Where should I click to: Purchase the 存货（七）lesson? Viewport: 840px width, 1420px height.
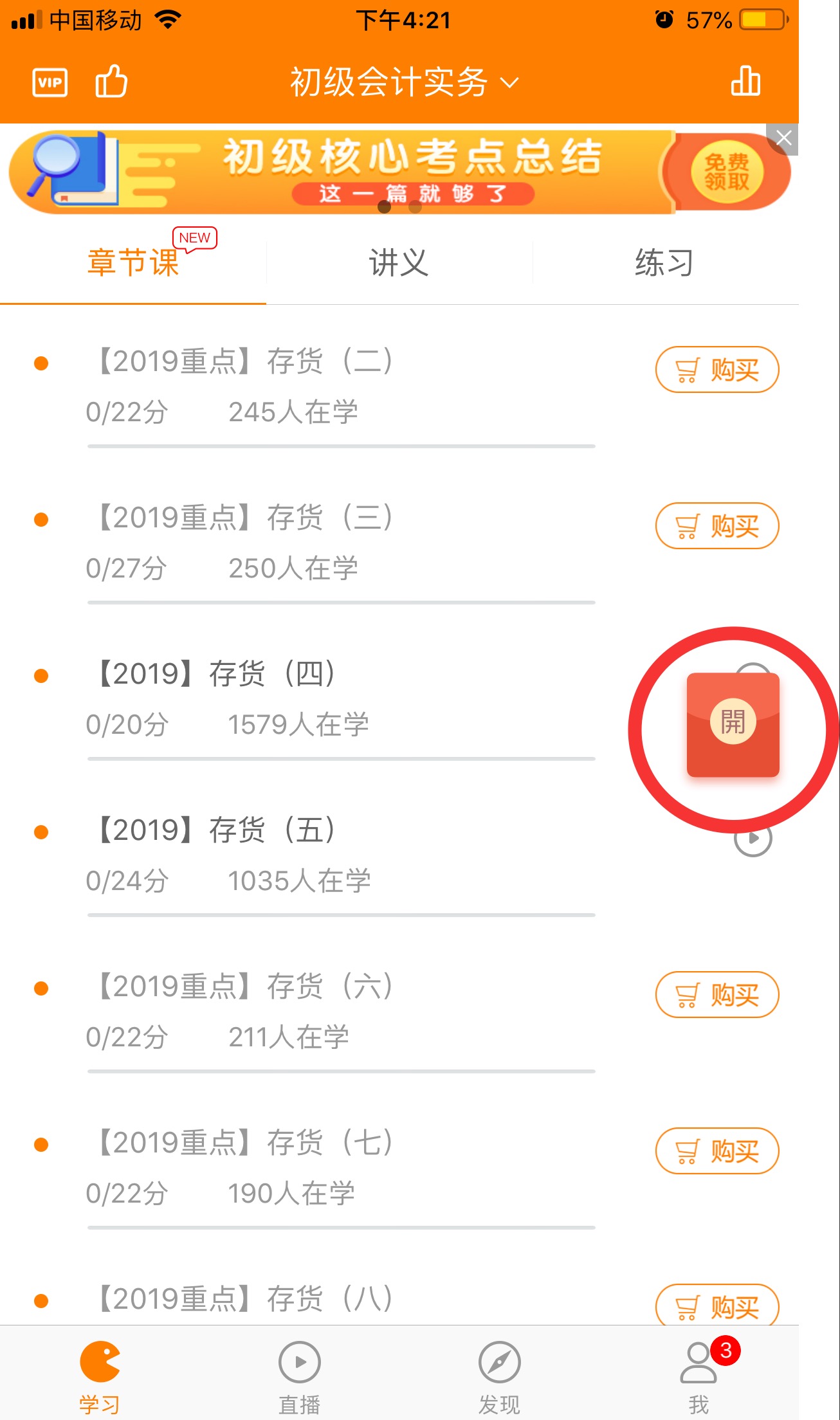pos(717,1151)
